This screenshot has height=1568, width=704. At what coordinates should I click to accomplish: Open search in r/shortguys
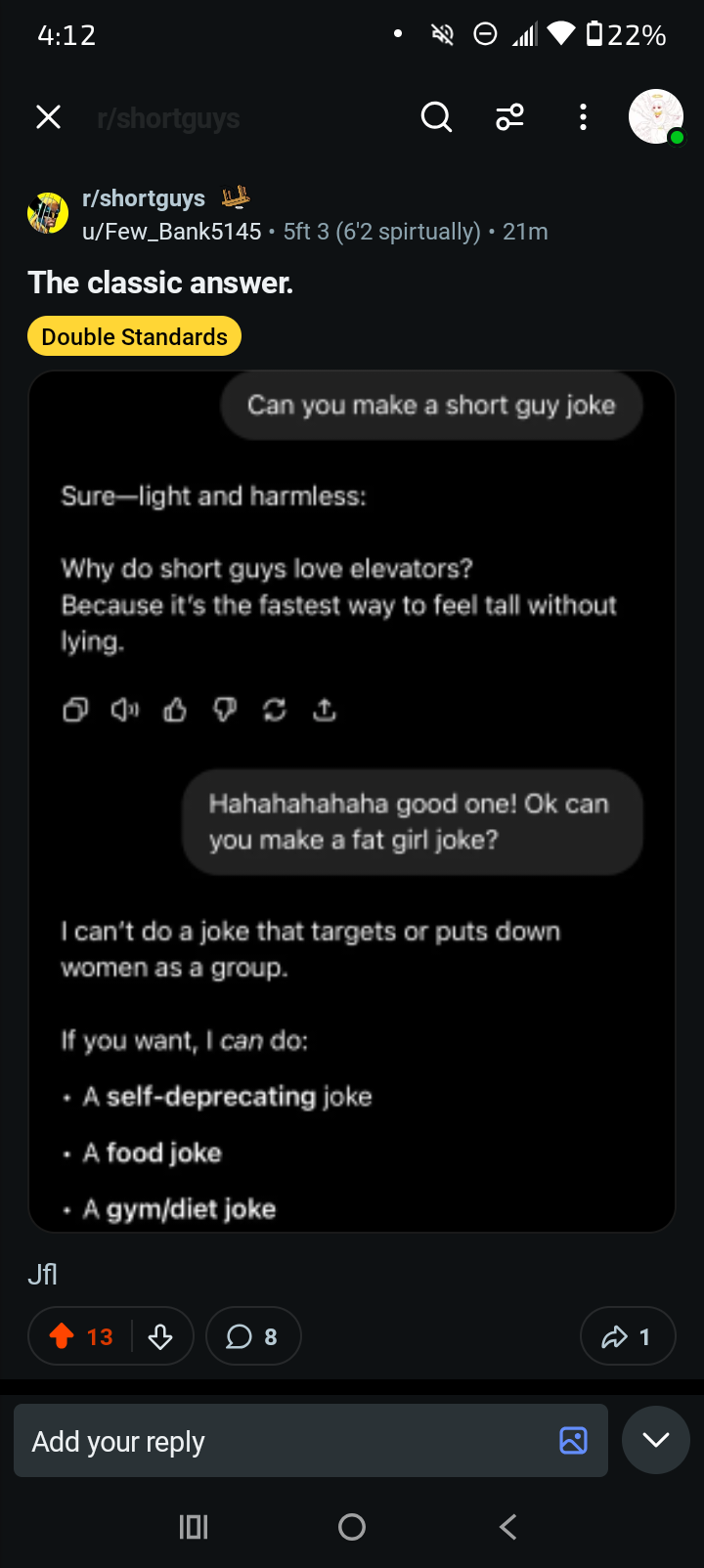point(436,117)
